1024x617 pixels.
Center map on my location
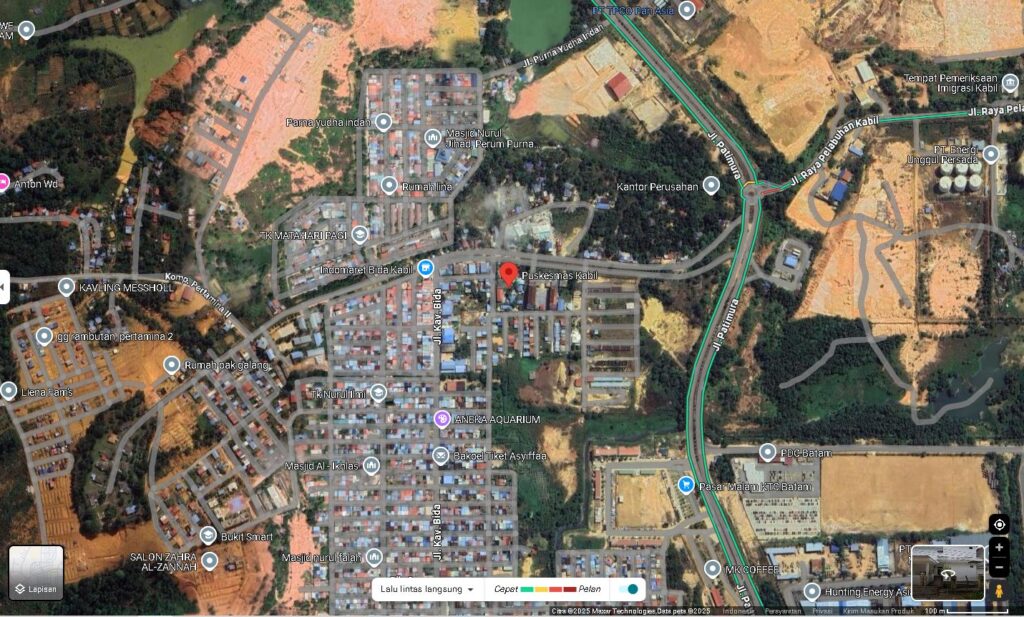998,524
